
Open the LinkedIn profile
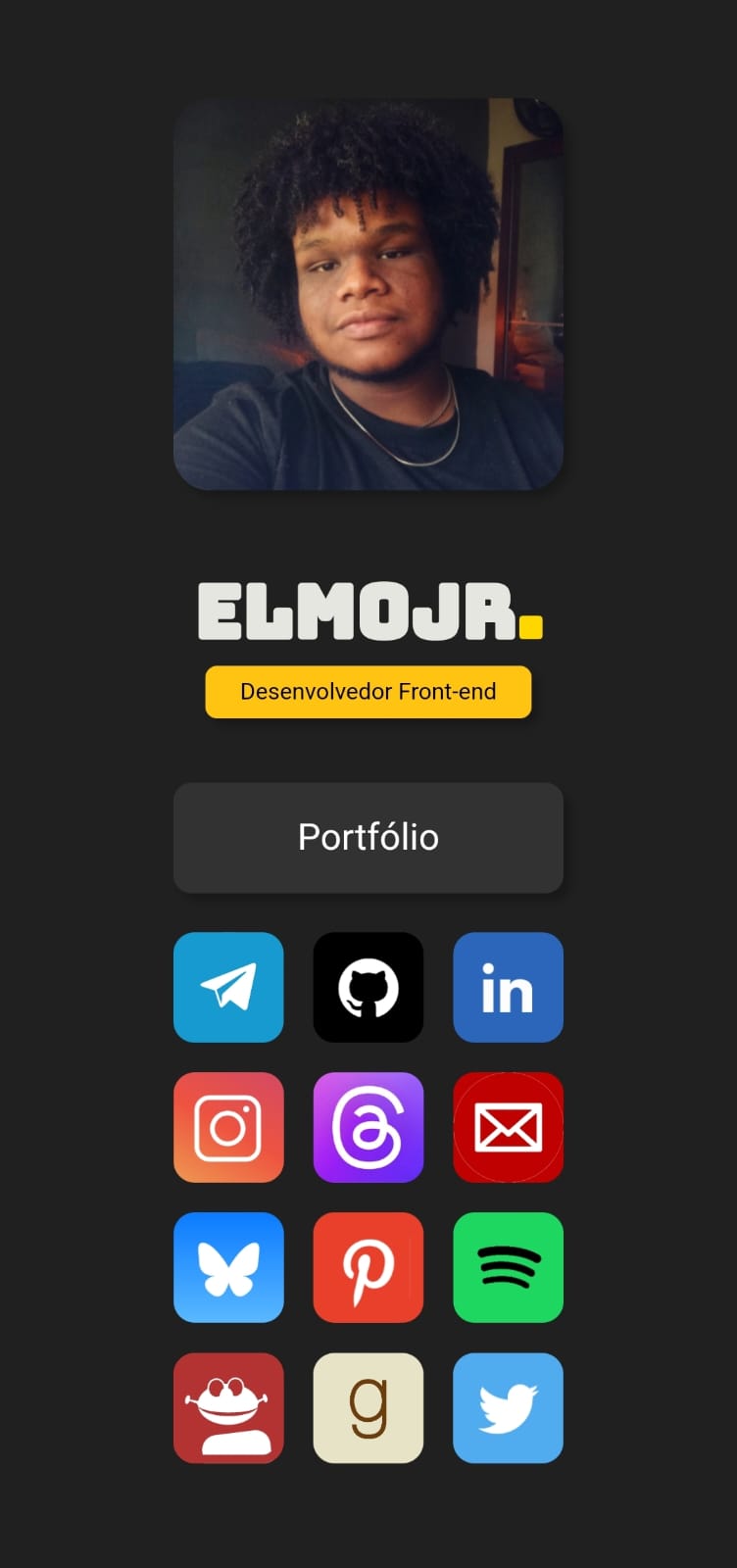pos(508,987)
